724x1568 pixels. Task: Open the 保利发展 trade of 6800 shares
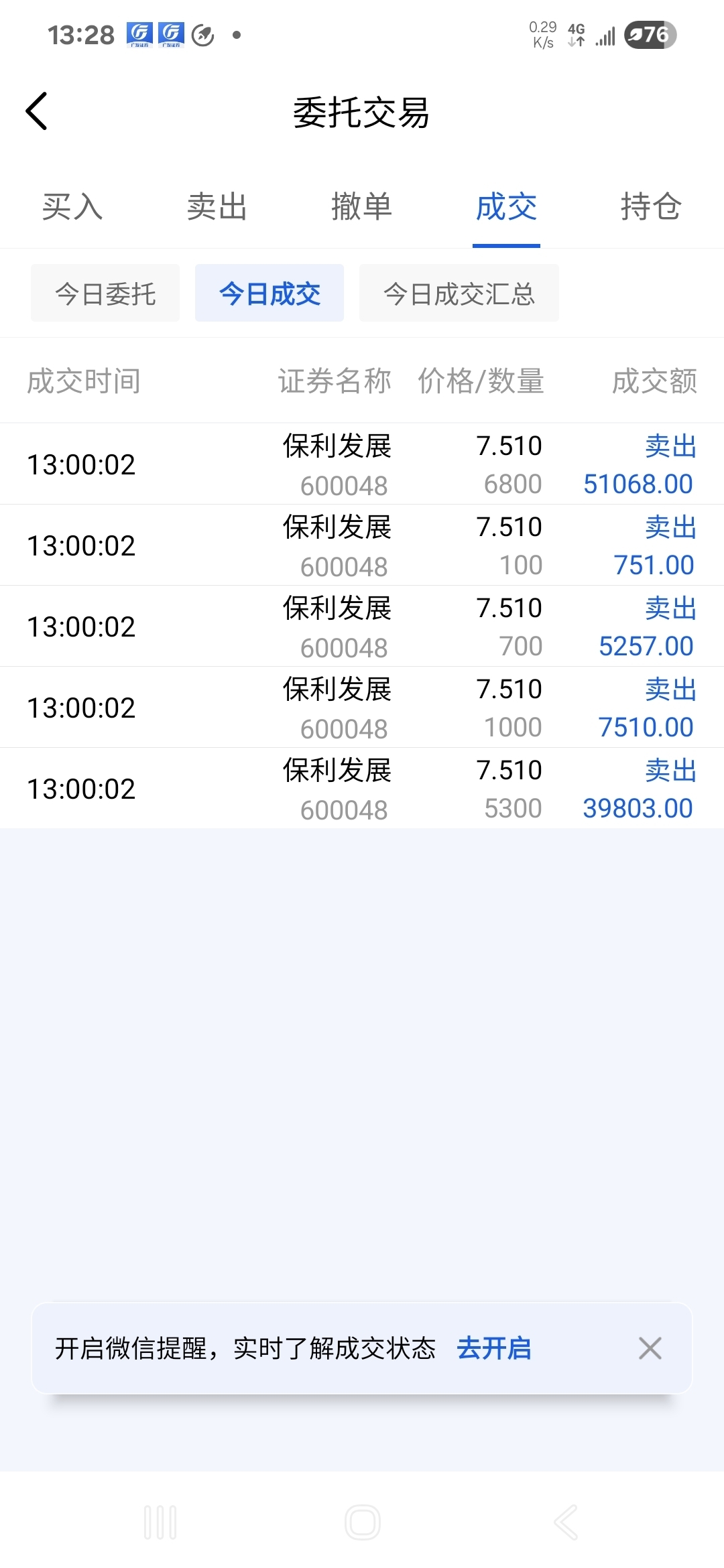pyautogui.click(x=362, y=464)
